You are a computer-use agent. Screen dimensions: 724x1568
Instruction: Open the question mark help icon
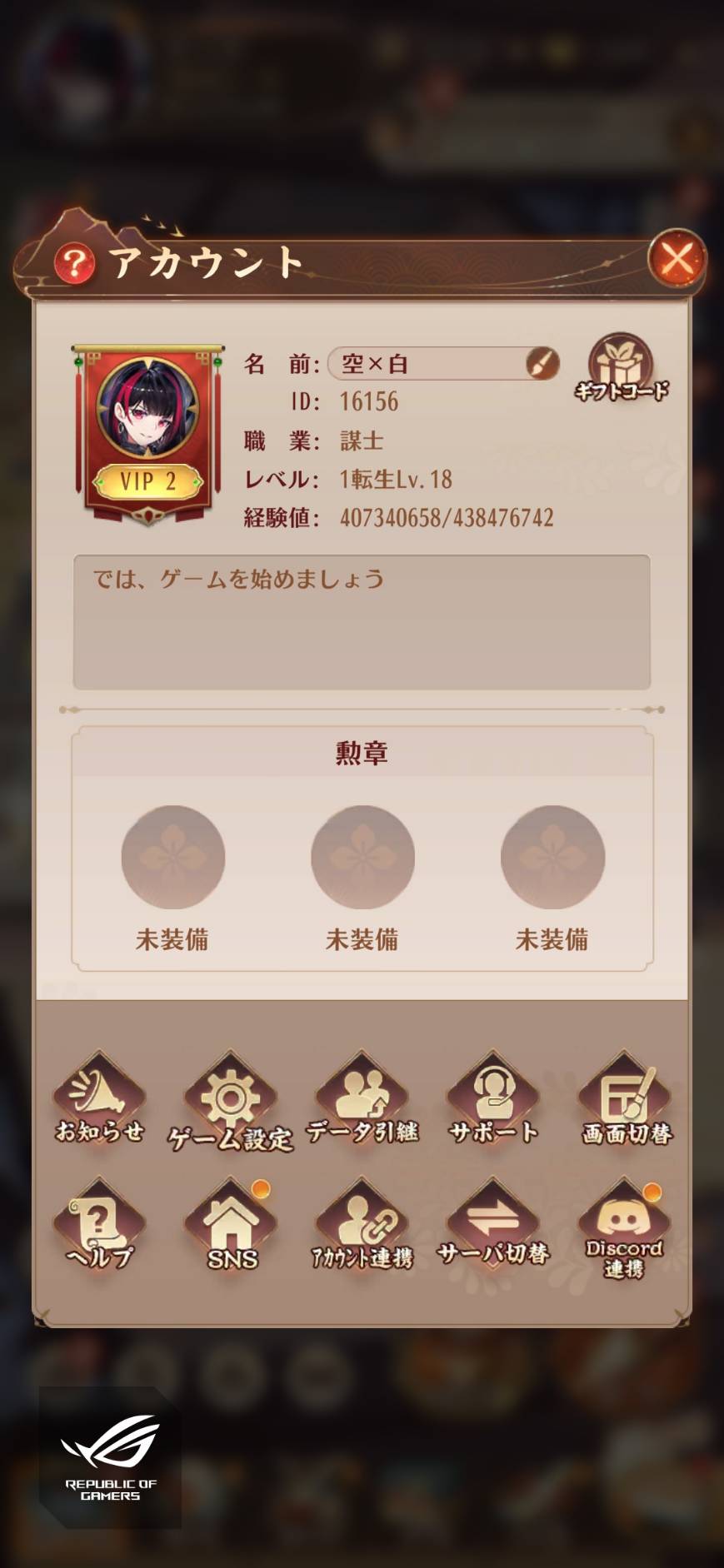(74, 263)
